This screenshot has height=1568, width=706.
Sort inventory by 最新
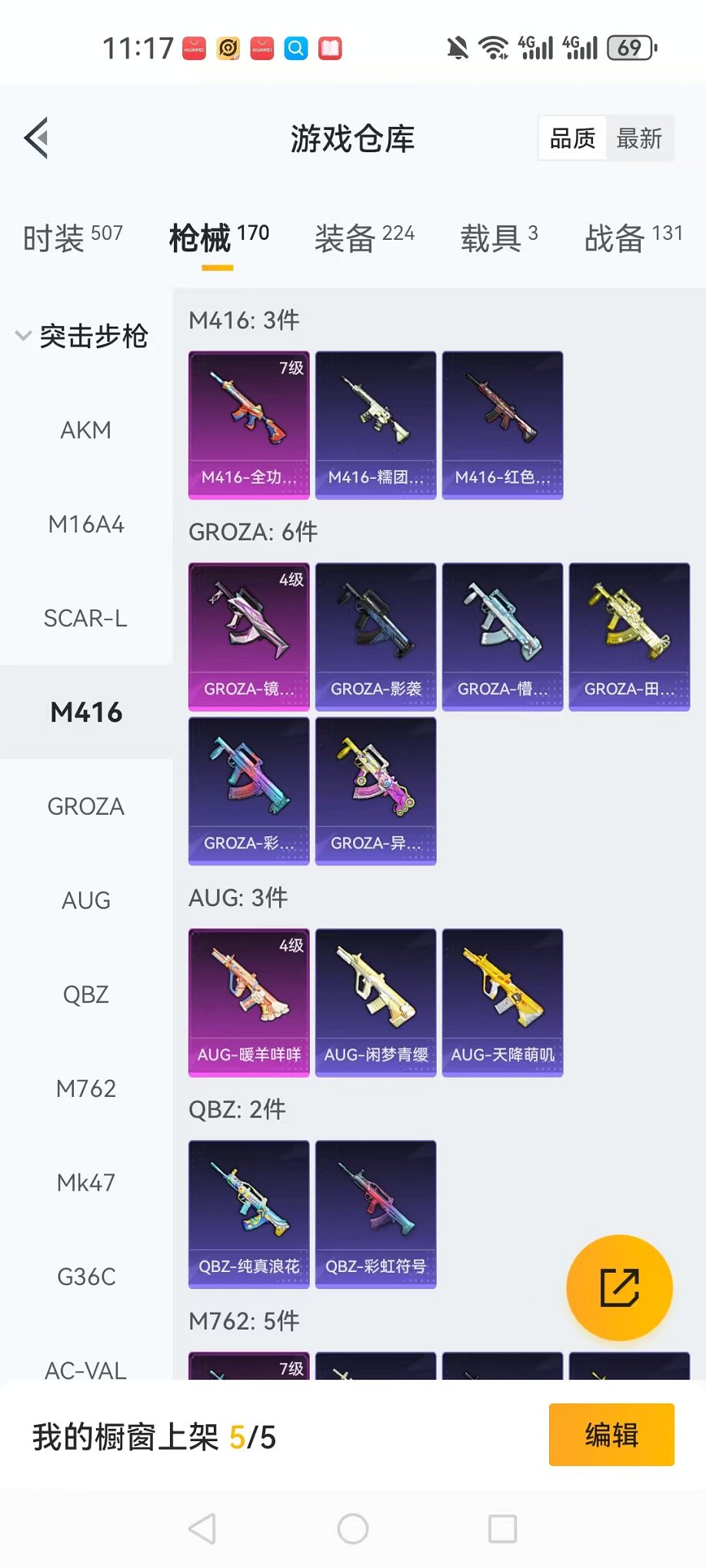pyautogui.click(x=639, y=138)
